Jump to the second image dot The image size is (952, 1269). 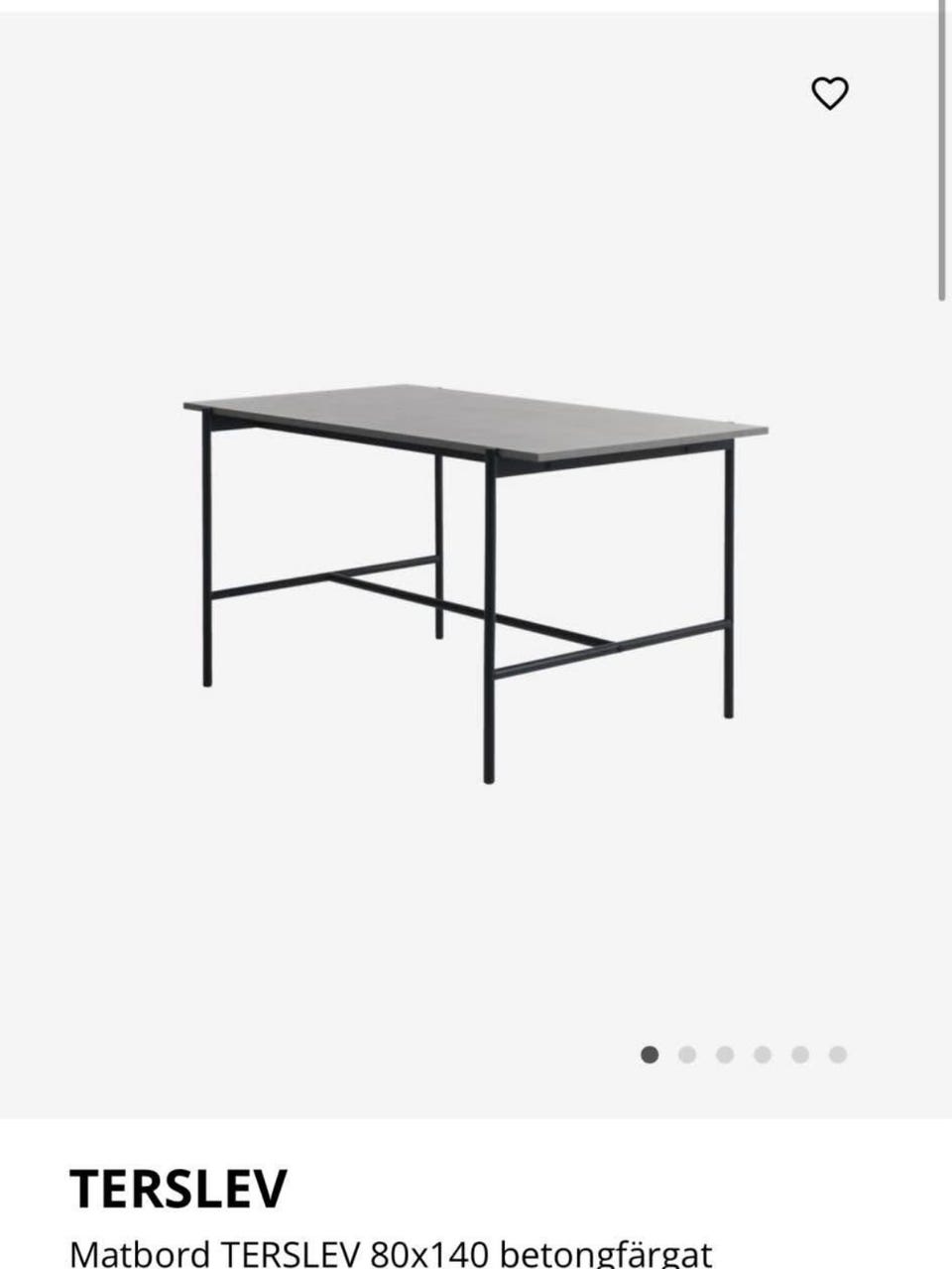(687, 1055)
